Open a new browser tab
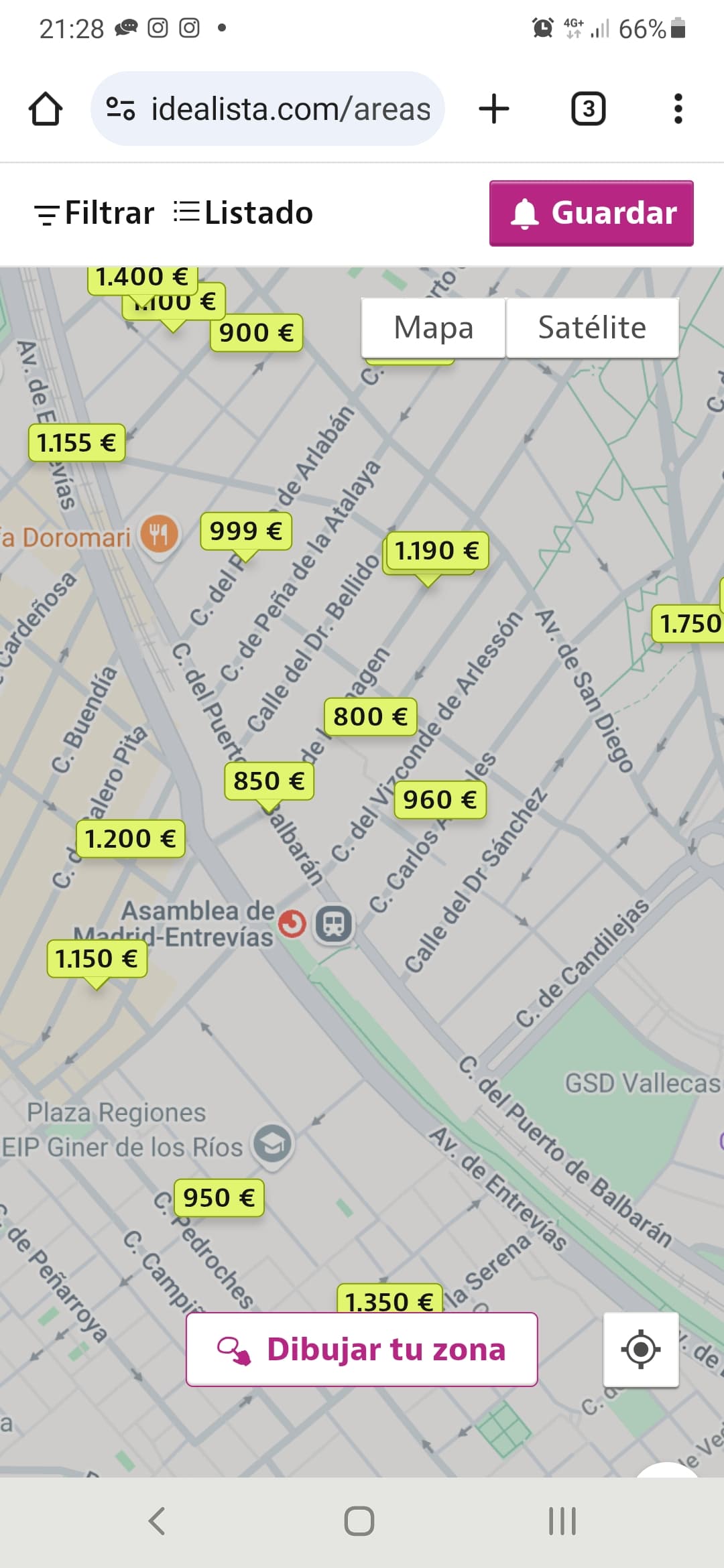This screenshot has height=1568, width=724. tap(494, 109)
